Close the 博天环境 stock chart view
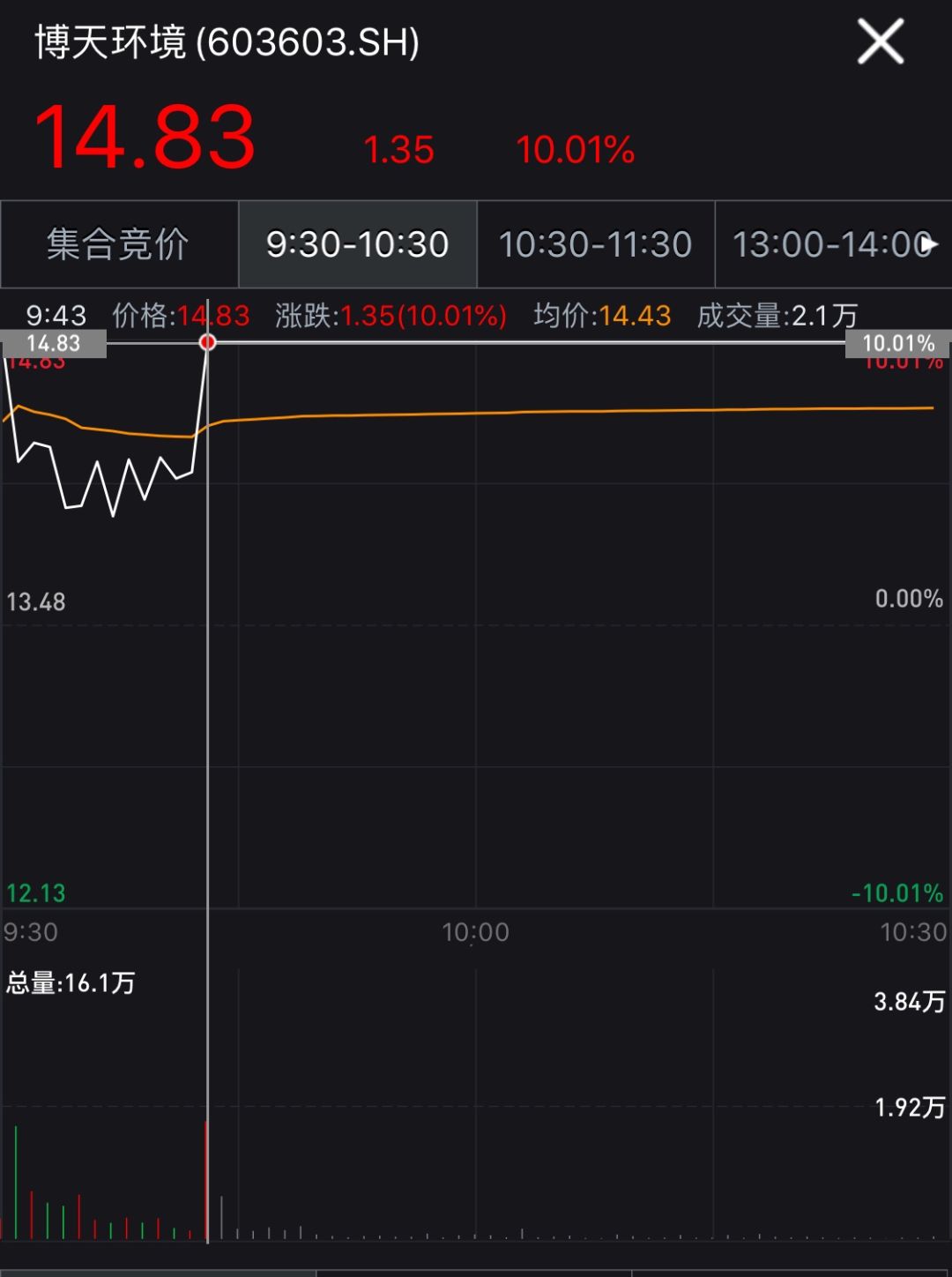952x1277 pixels. click(881, 41)
